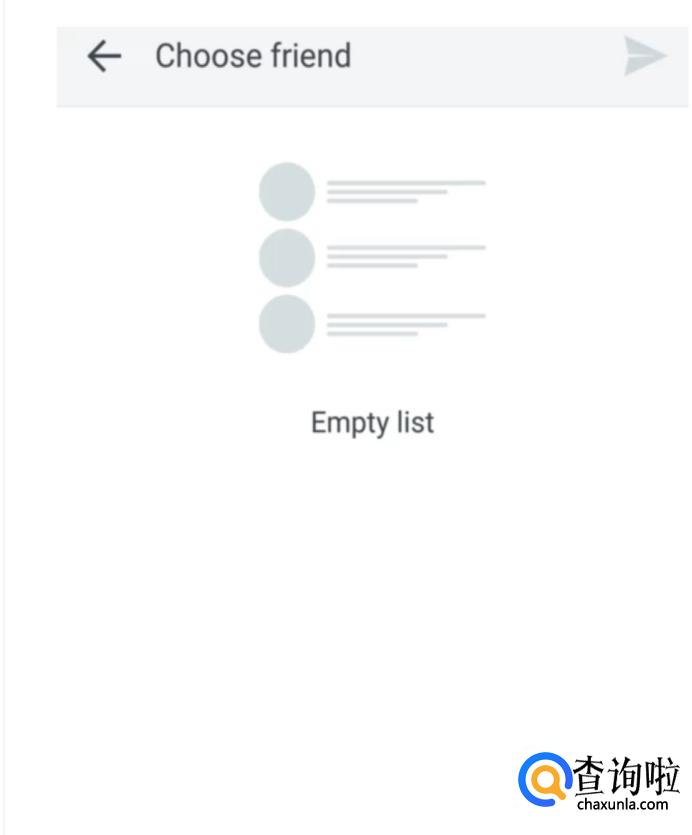
Task: Tap the send arrow icon
Action: (645, 56)
